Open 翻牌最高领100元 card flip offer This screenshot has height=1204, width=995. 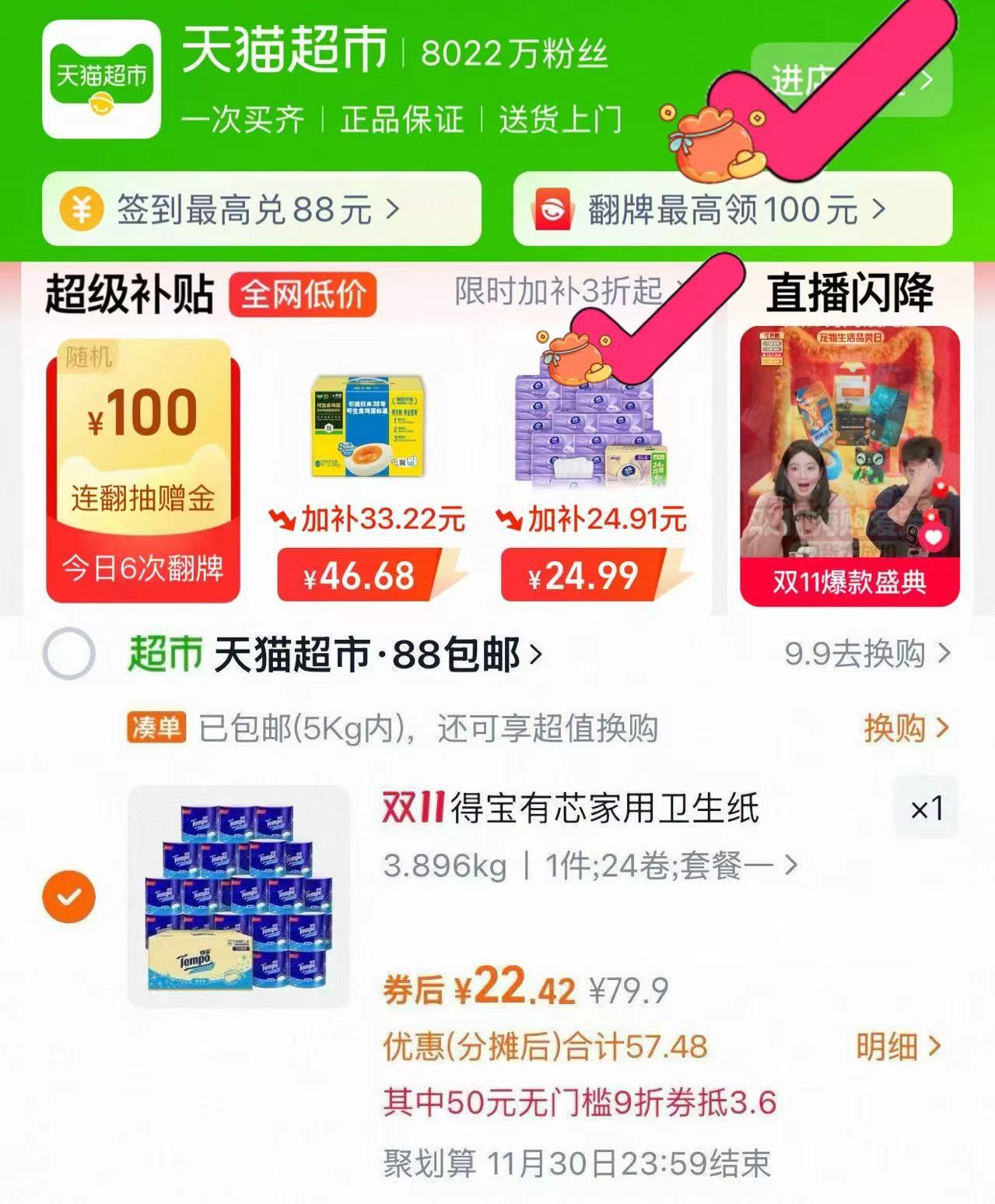(732, 209)
